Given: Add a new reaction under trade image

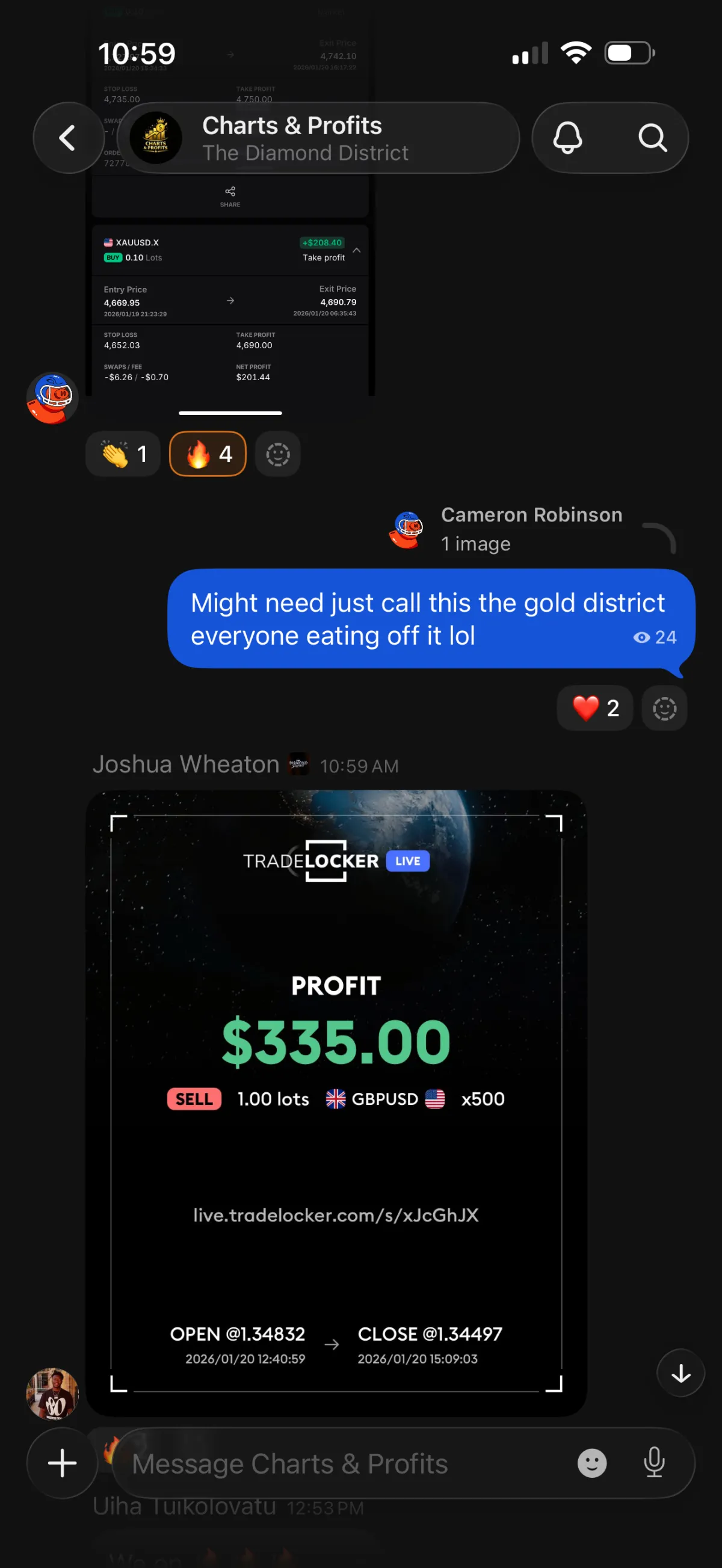Looking at the screenshot, I should tap(277, 454).
